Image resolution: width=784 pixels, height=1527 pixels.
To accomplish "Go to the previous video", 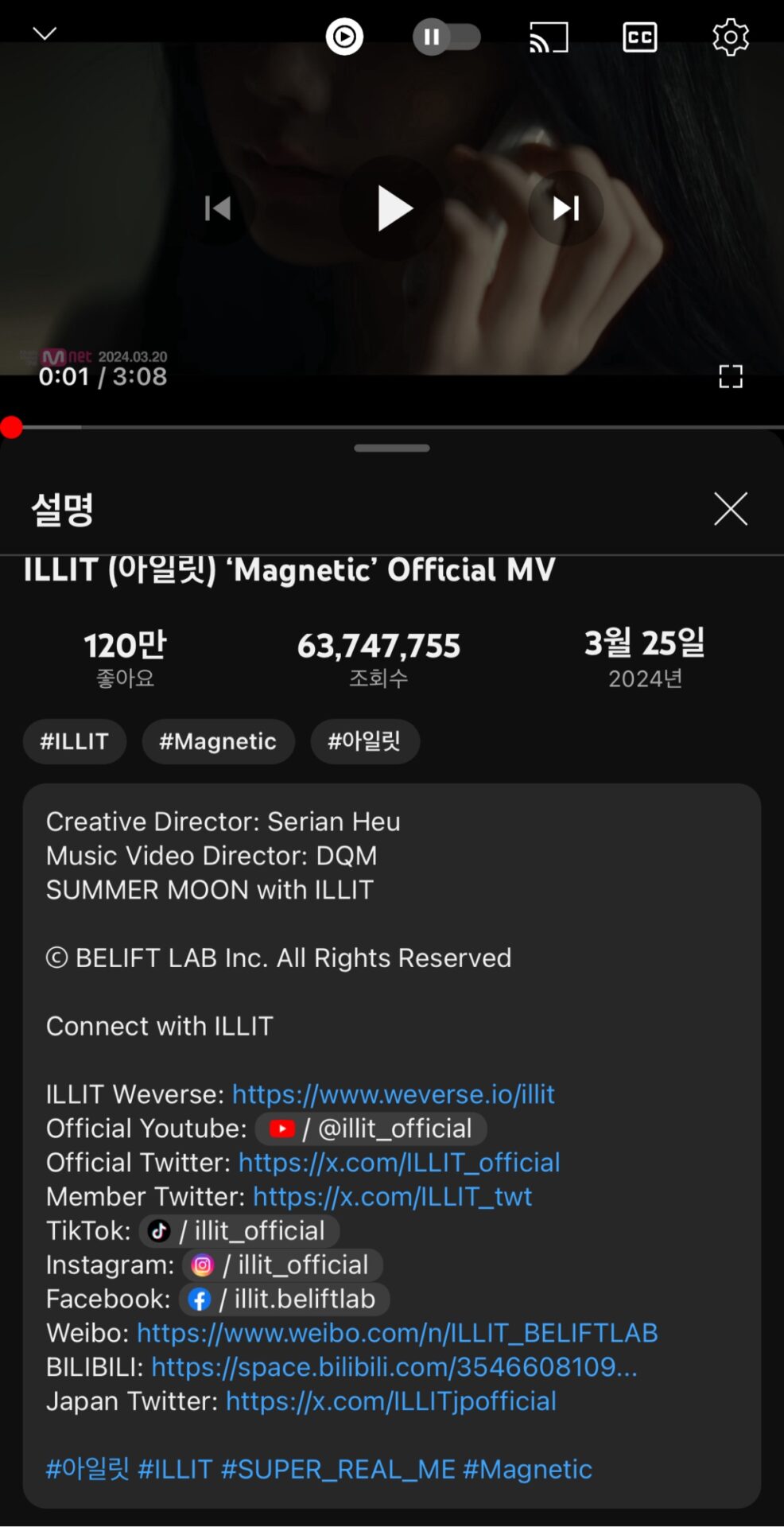I will 218,208.
